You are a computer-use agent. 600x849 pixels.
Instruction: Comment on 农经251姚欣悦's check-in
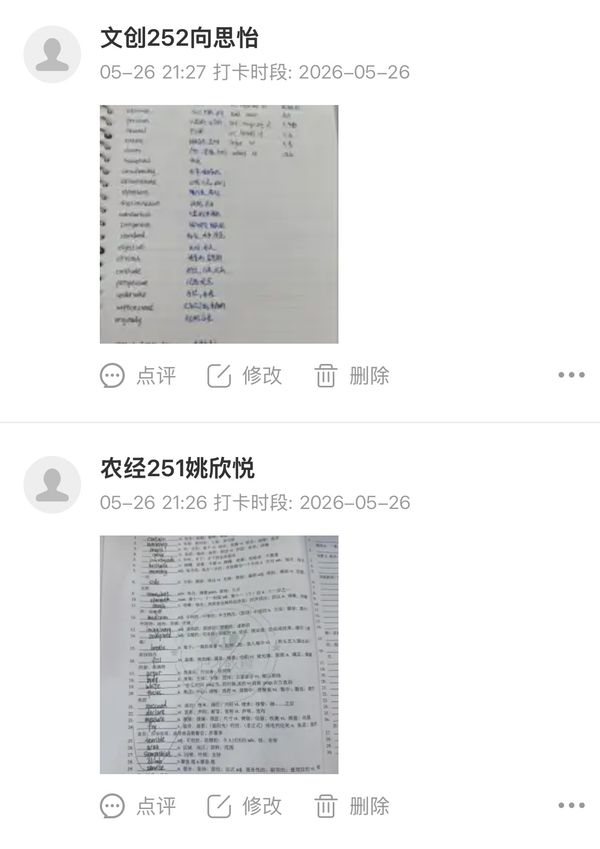coord(138,806)
